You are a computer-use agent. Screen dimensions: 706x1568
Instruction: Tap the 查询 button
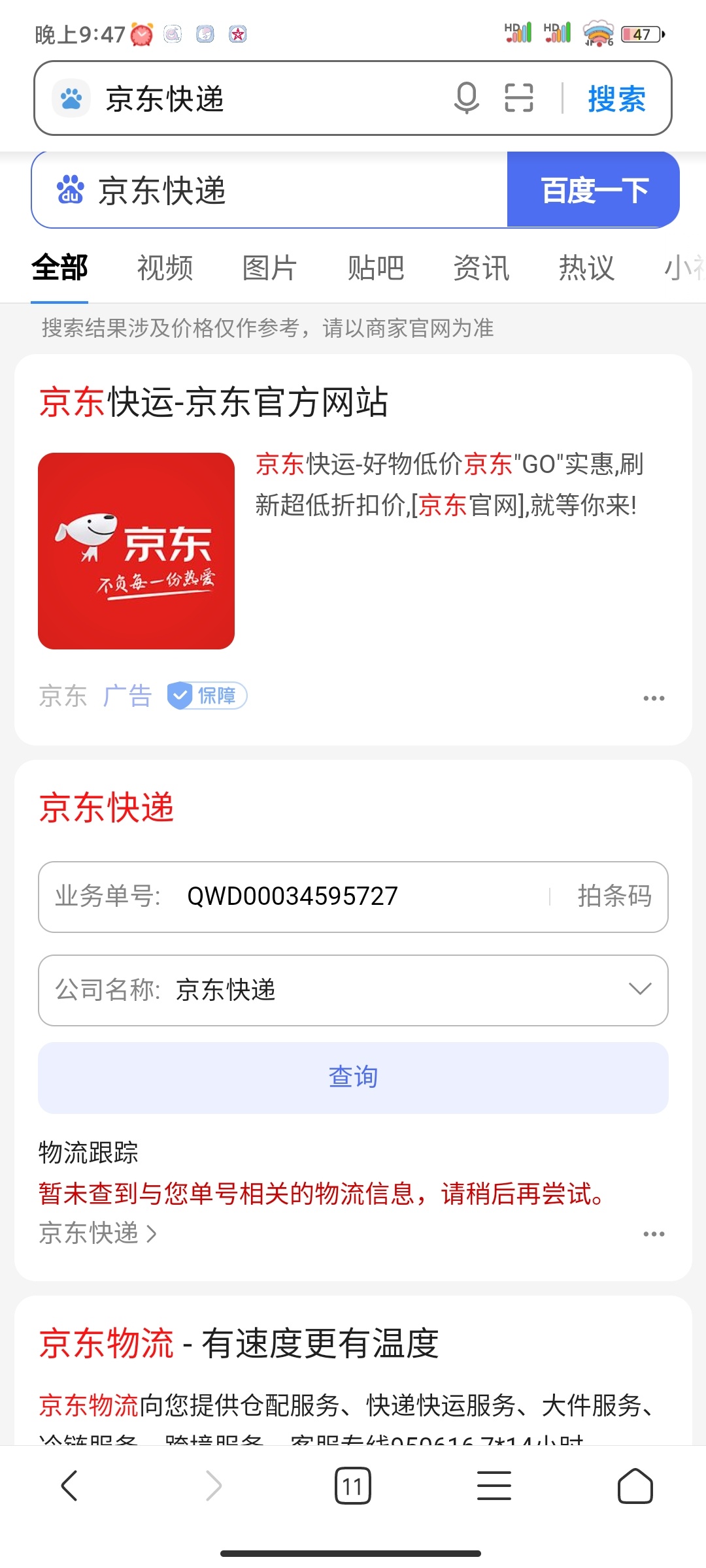[x=353, y=1077]
